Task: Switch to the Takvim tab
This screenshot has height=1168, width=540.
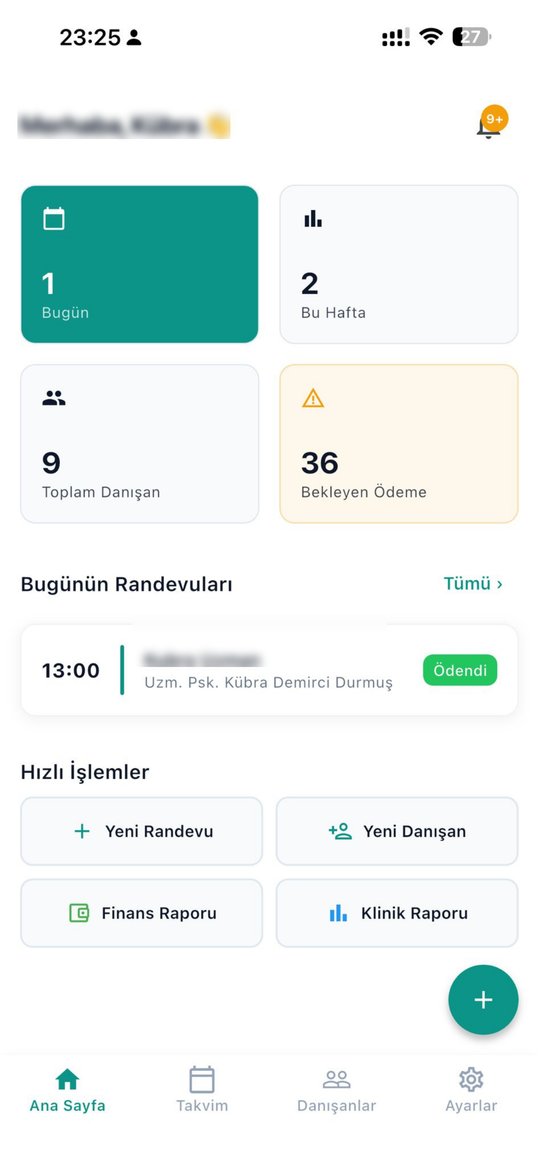Action: tap(202, 1090)
